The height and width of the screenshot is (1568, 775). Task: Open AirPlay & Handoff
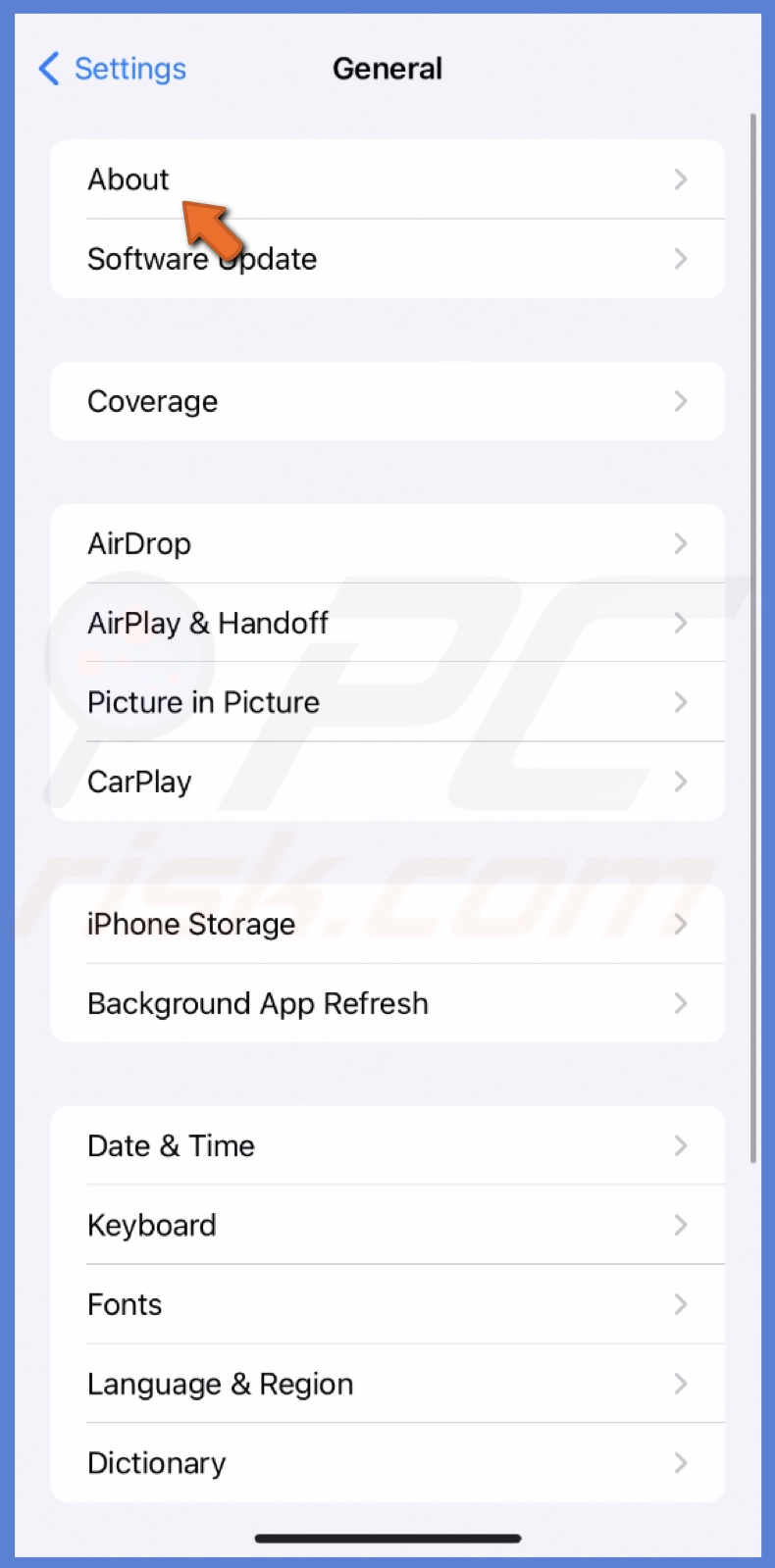387,623
